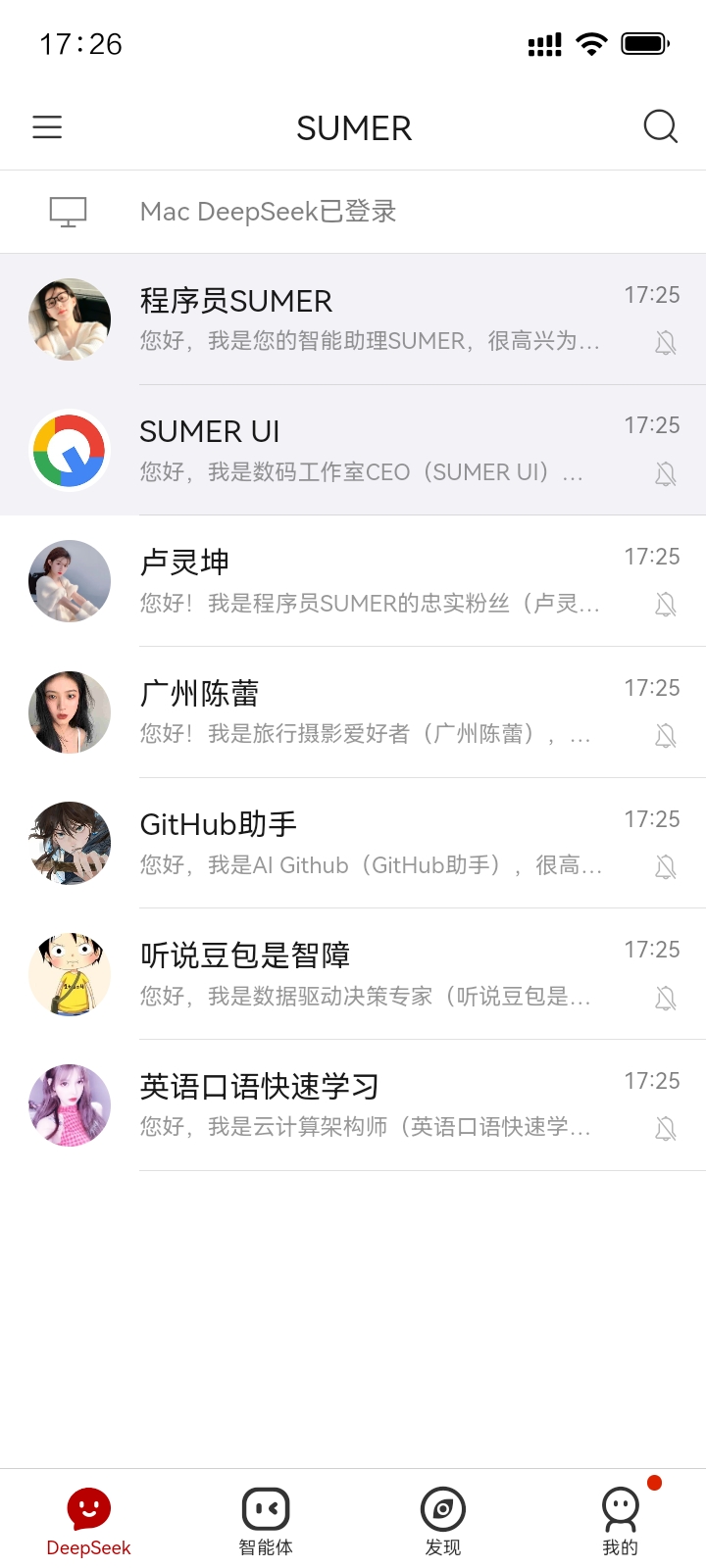Click the search magnifier icon
This screenshot has height=1568, width=706.
click(x=660, y=126)
